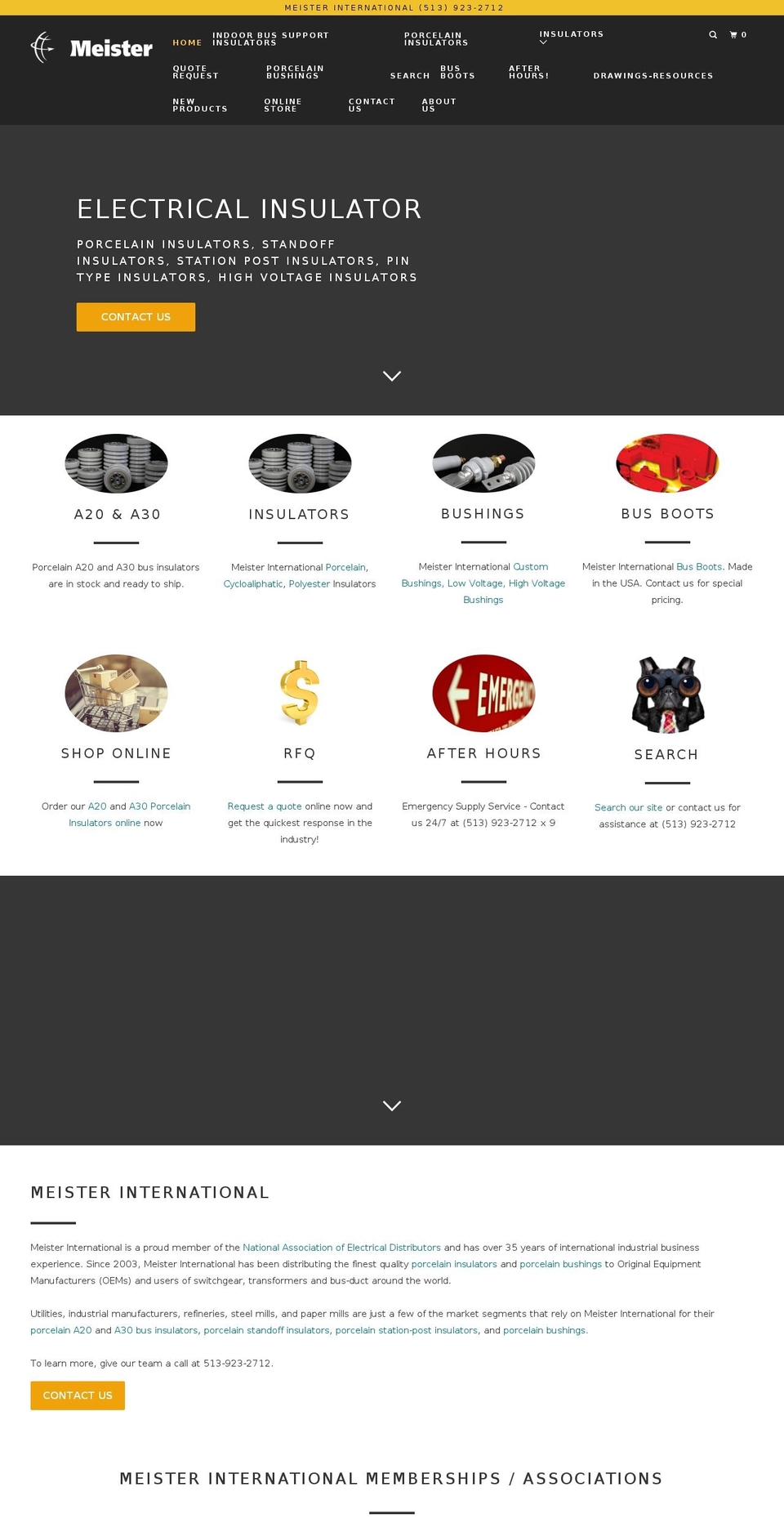Click the phone number in the top bar
The height and width of the screenshot is (1532, 784).
coord(461,7)
